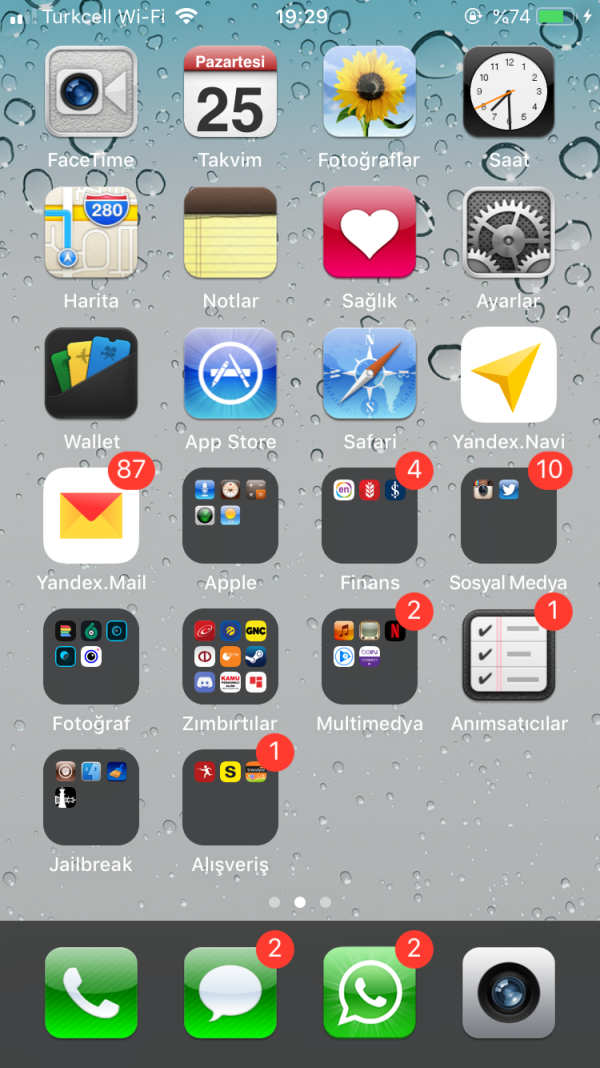Open Yandex.Navi navigation app
The width and height of the screenshot is (600, 1068).
[508, 374]
